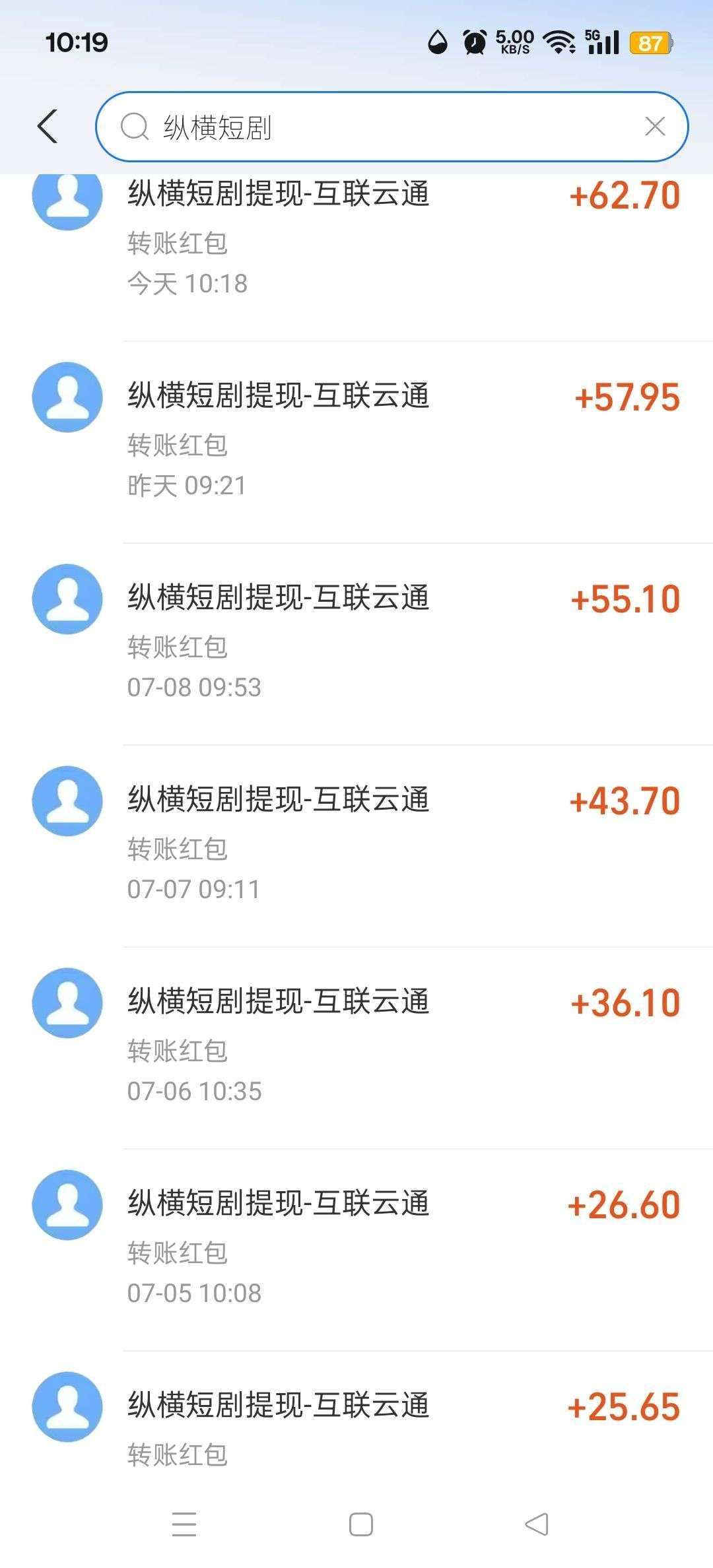713x1568 pixels.
Task: Tap the back chevron beside the search bar
Action: tap(48, 126)
